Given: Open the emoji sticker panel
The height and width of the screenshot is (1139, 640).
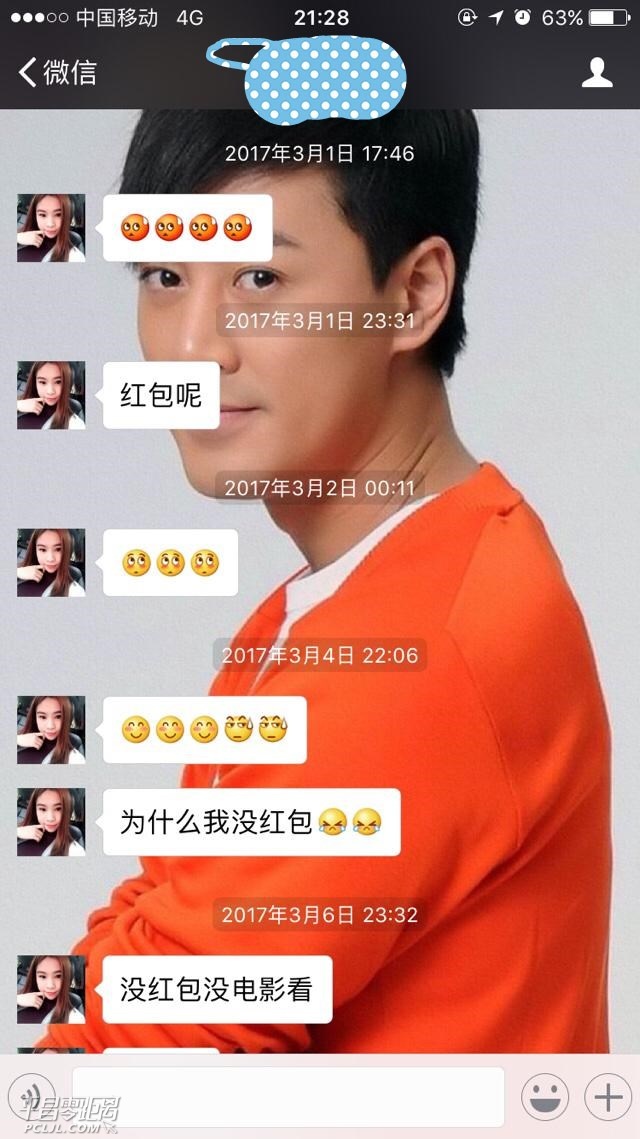Looking at the screenshot, I should 545,1097.
